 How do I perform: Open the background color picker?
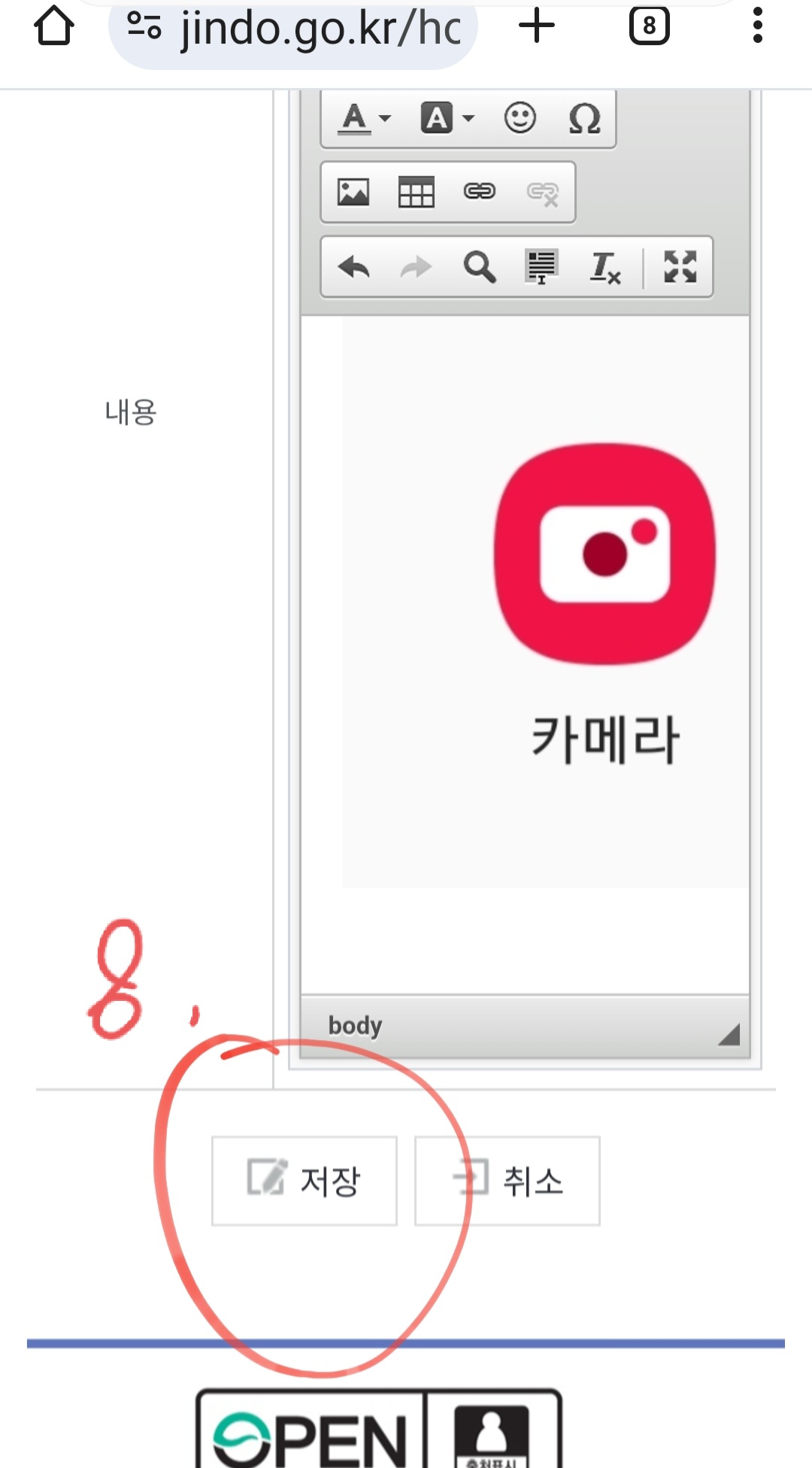[447, 118]
